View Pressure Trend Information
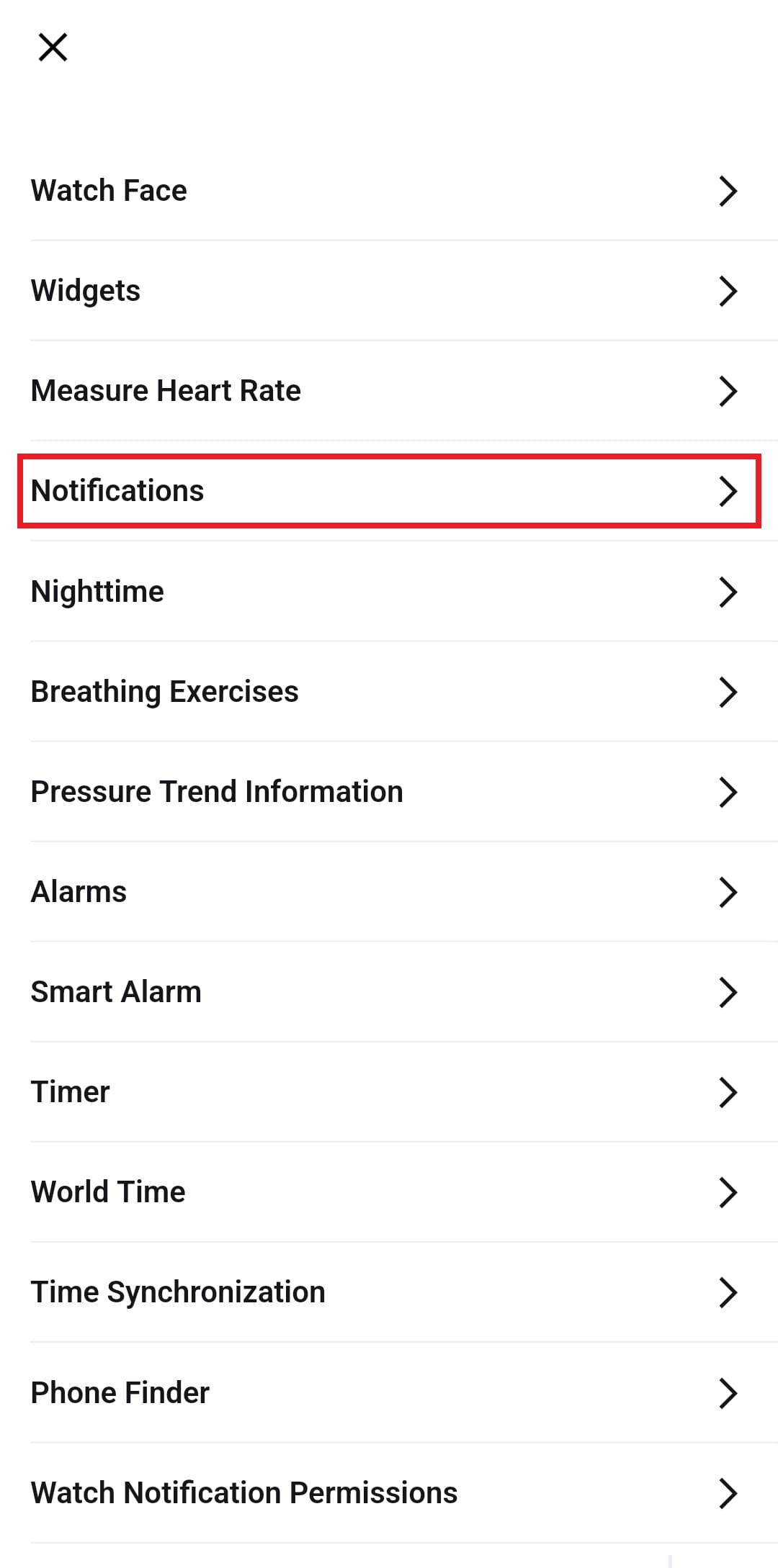 [389, 792]
